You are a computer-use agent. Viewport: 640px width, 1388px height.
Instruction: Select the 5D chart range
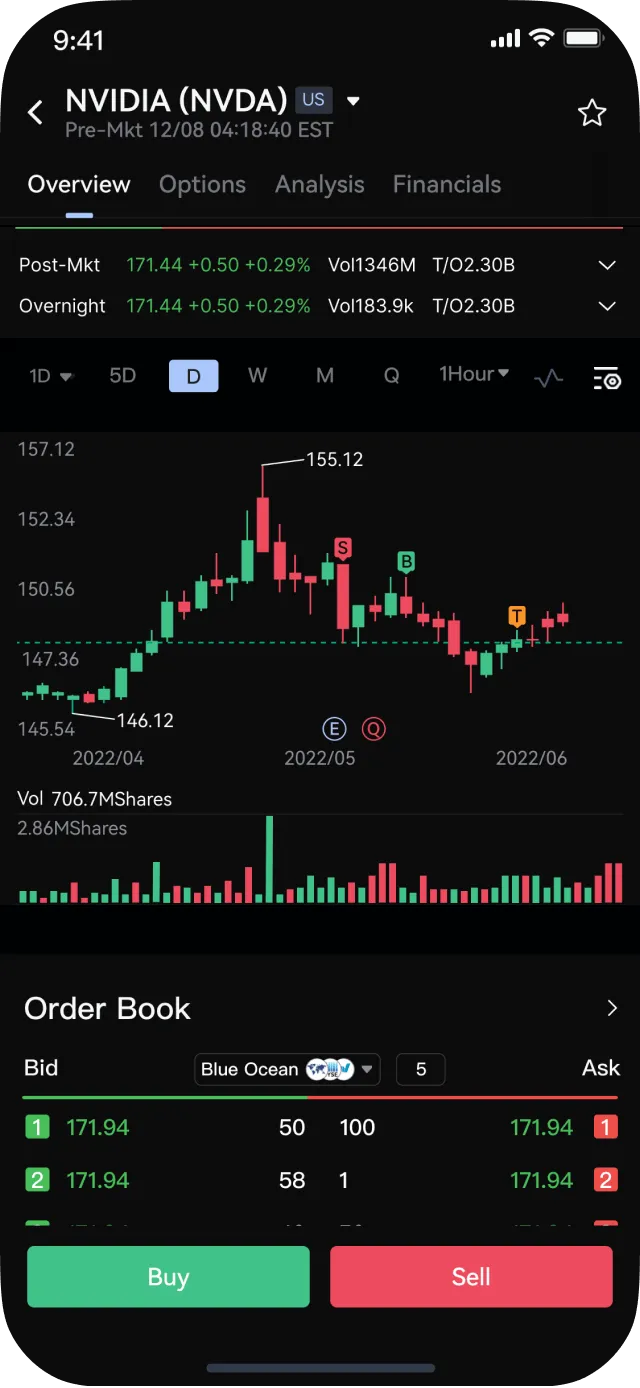pos(122,376)
